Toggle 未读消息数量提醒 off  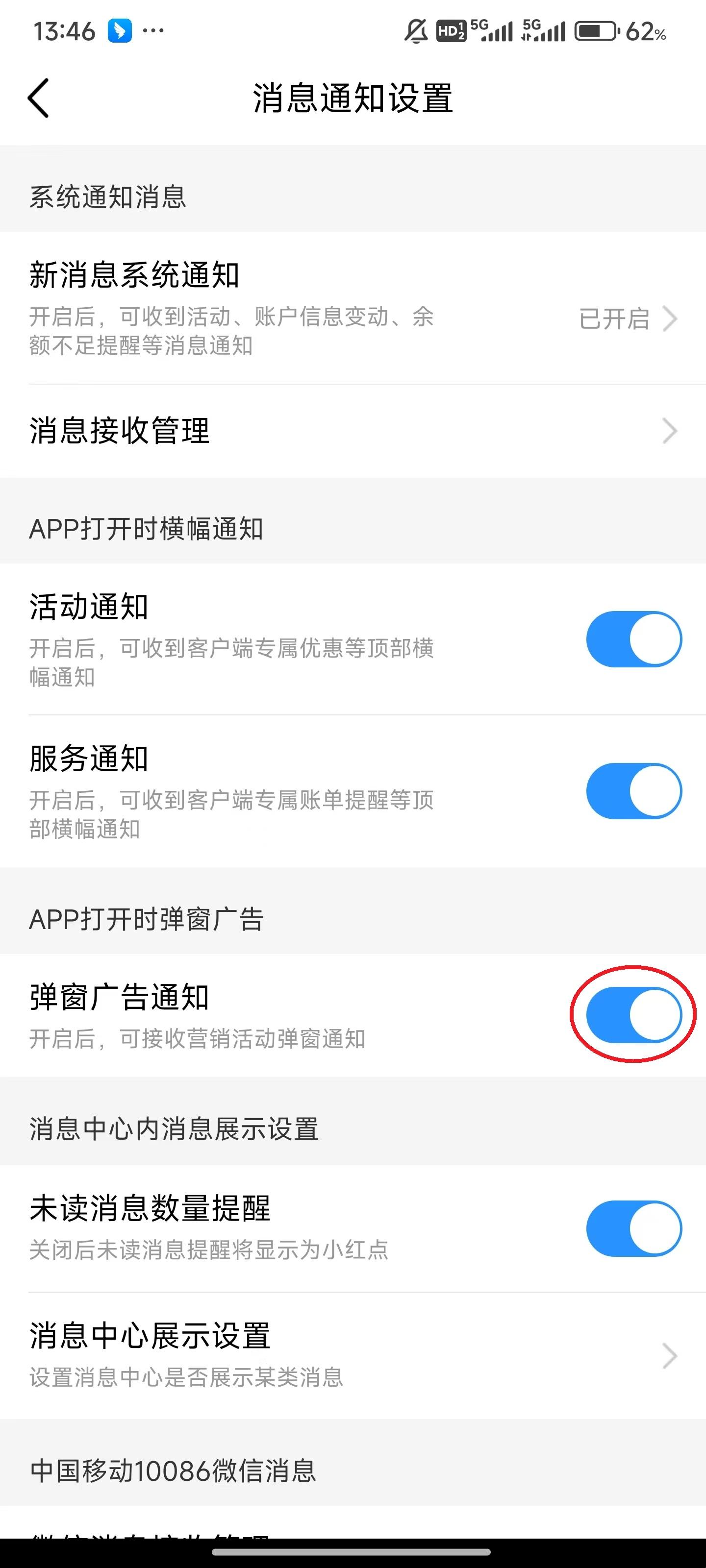coord(633,1228)
